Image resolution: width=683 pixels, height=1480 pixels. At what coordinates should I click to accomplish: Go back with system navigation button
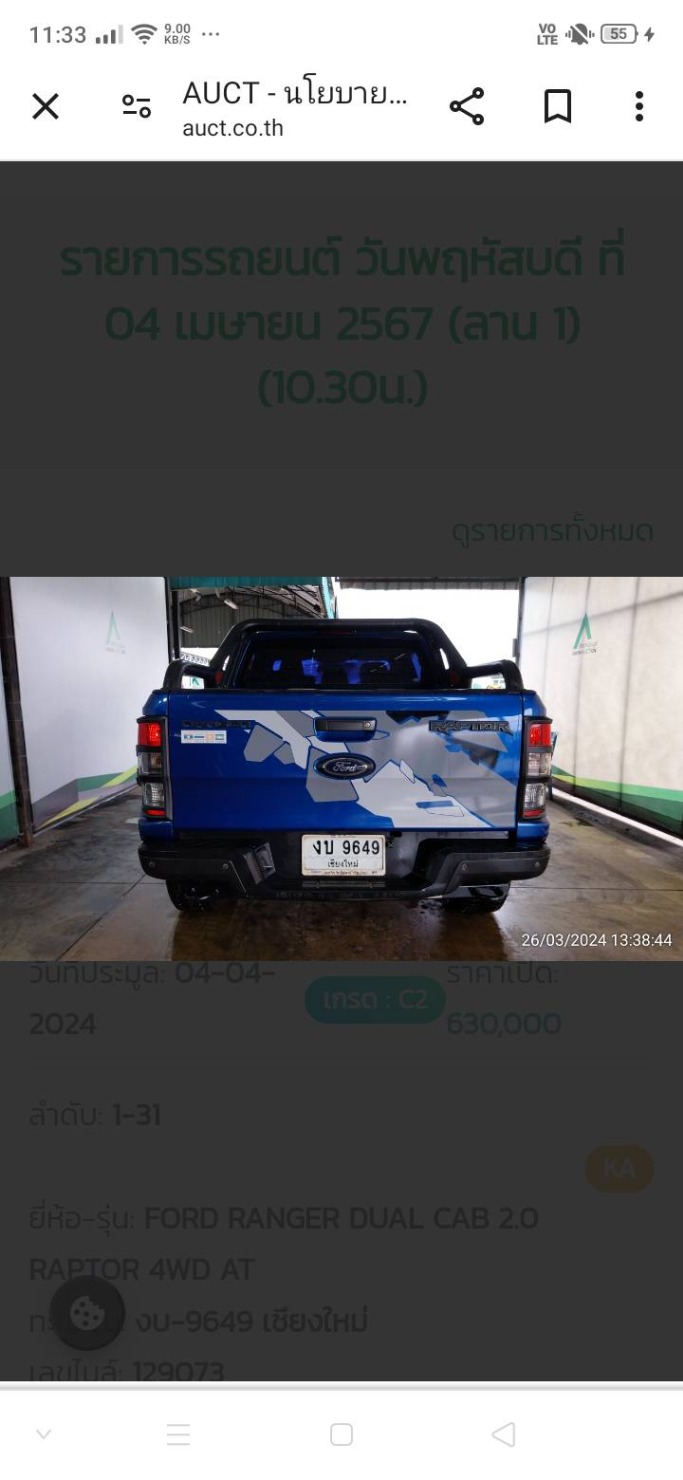point(504,1435)
